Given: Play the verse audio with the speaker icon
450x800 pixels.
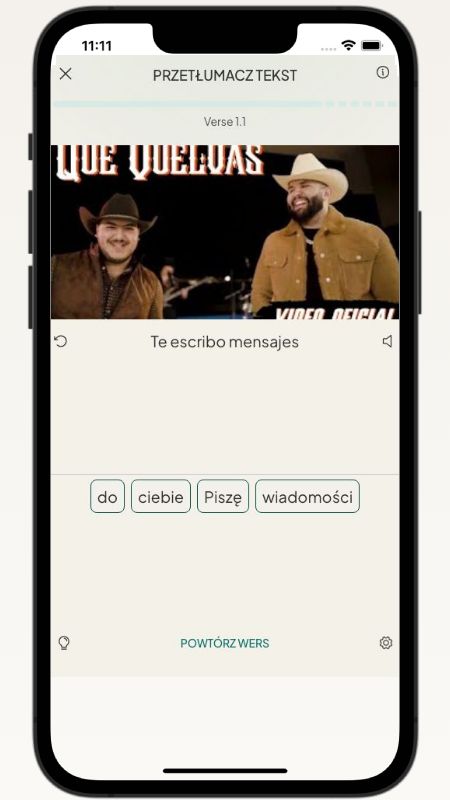Looking at the screenshot, I should point(387,341).
